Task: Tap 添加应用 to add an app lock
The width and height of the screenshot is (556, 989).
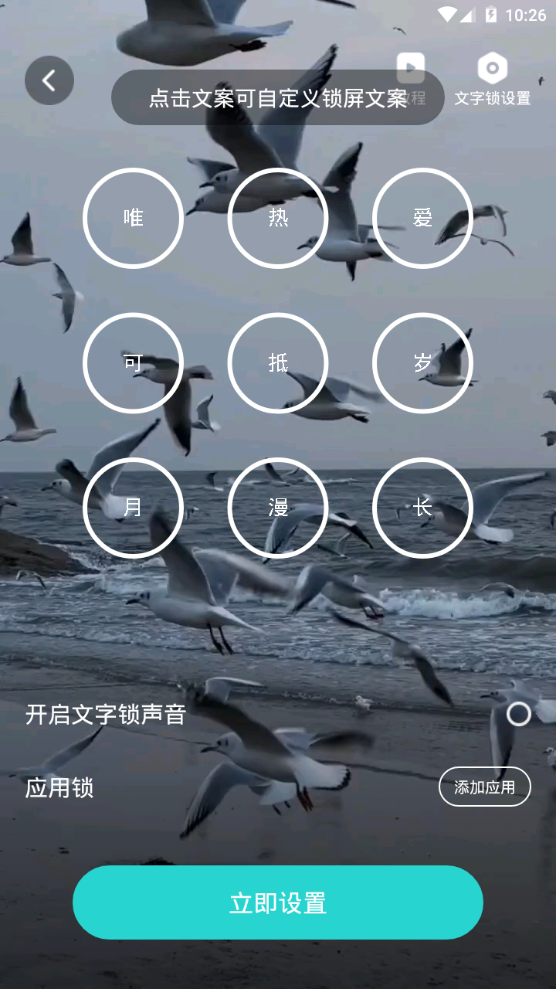Action: [x=485, y=787]
